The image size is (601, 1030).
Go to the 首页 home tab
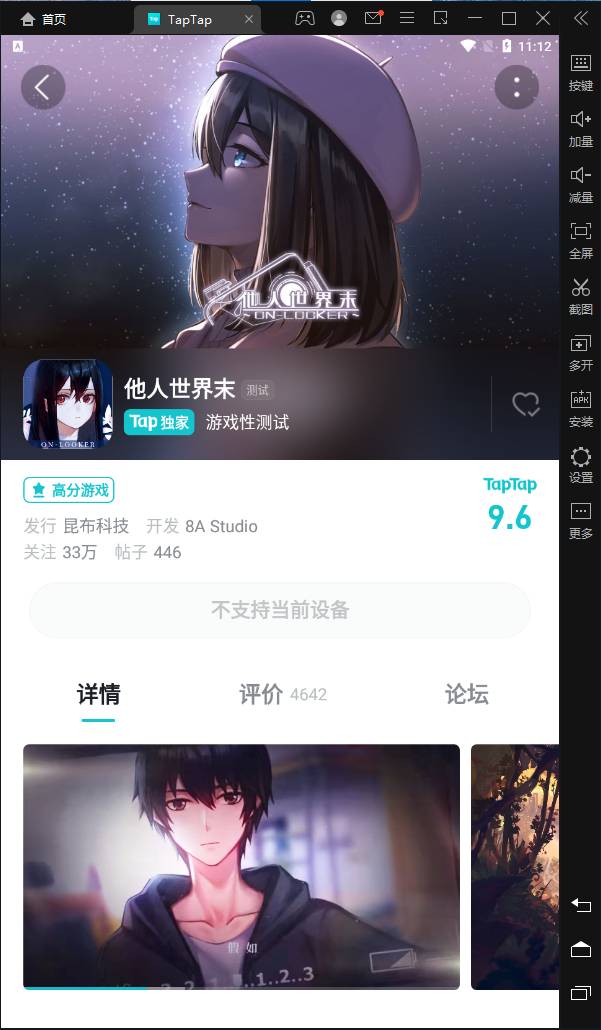point(43,19)
